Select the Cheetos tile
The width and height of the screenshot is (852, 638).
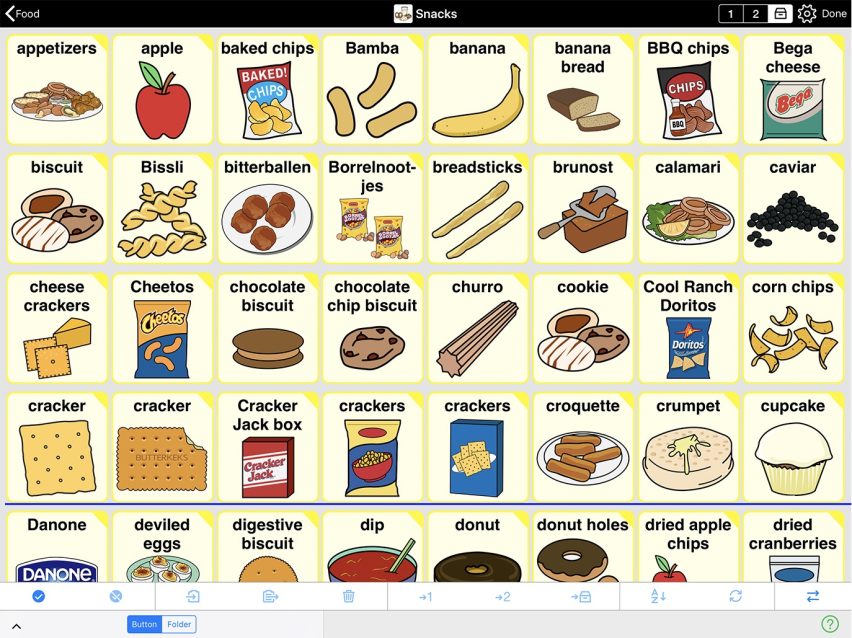click(x=162, y=329)
